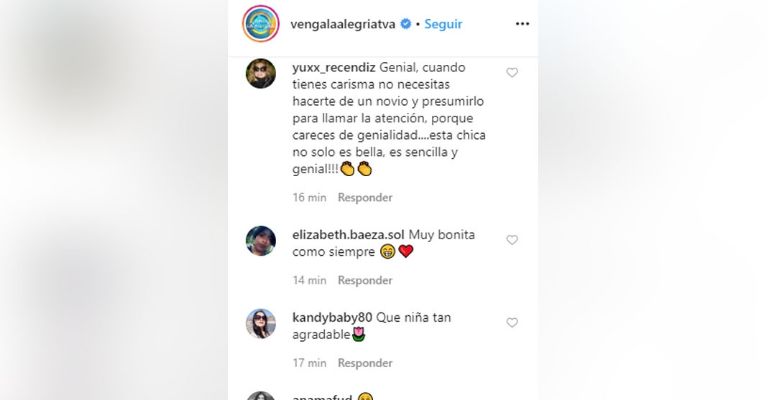
Task: Like kandybaby80's comment
Action: pos(512,323)
